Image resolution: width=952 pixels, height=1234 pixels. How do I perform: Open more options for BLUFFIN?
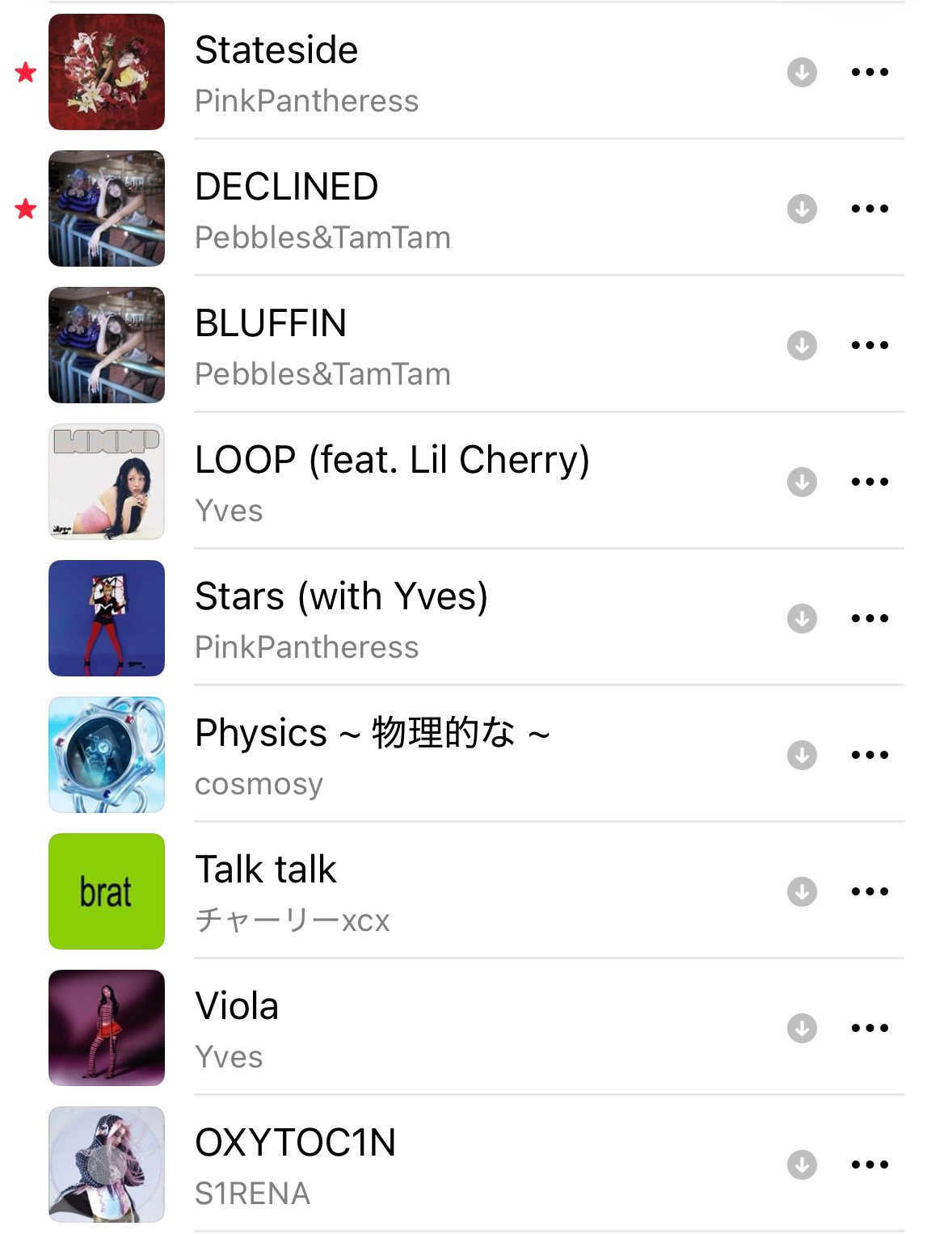coord(870,345)
